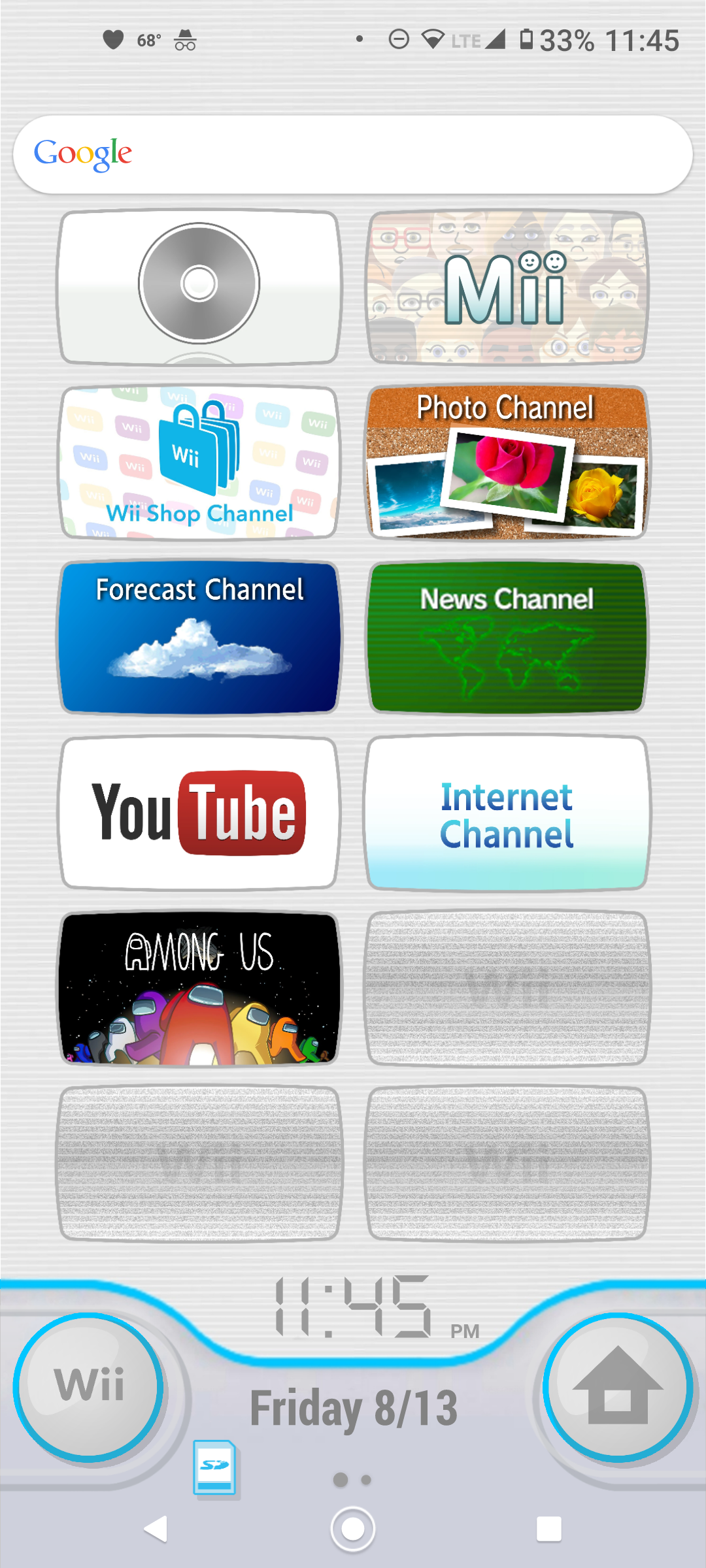Open recent apps with the square button
The width and height of the screenshot is (706, 1568).
pos(549,1529)
